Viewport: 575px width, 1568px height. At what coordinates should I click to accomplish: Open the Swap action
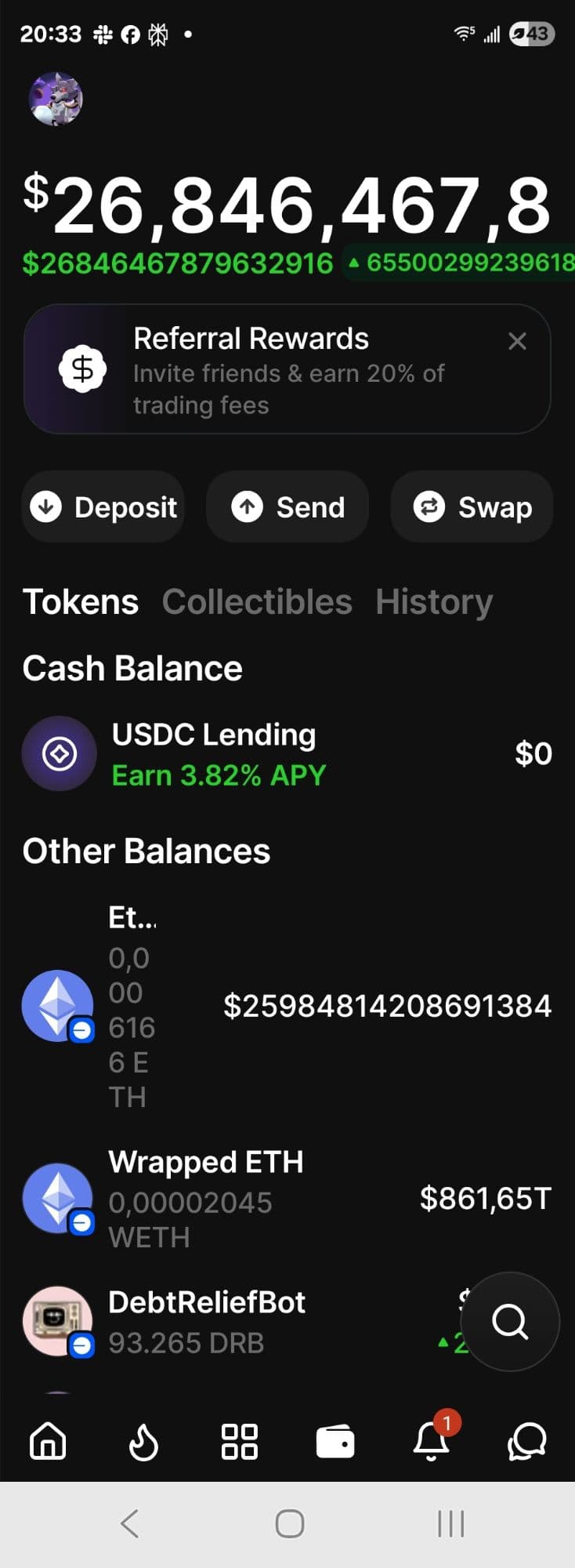pos(472,507)
